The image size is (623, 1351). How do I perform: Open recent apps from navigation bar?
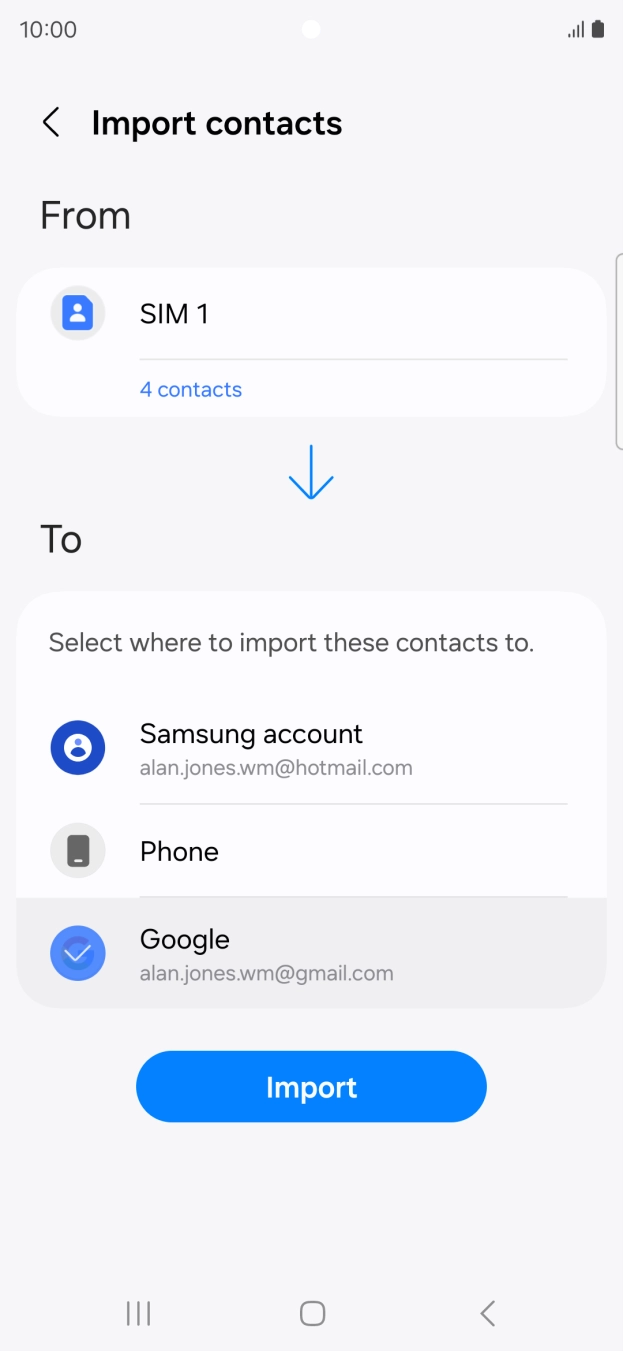click(x=138, y=1313)
